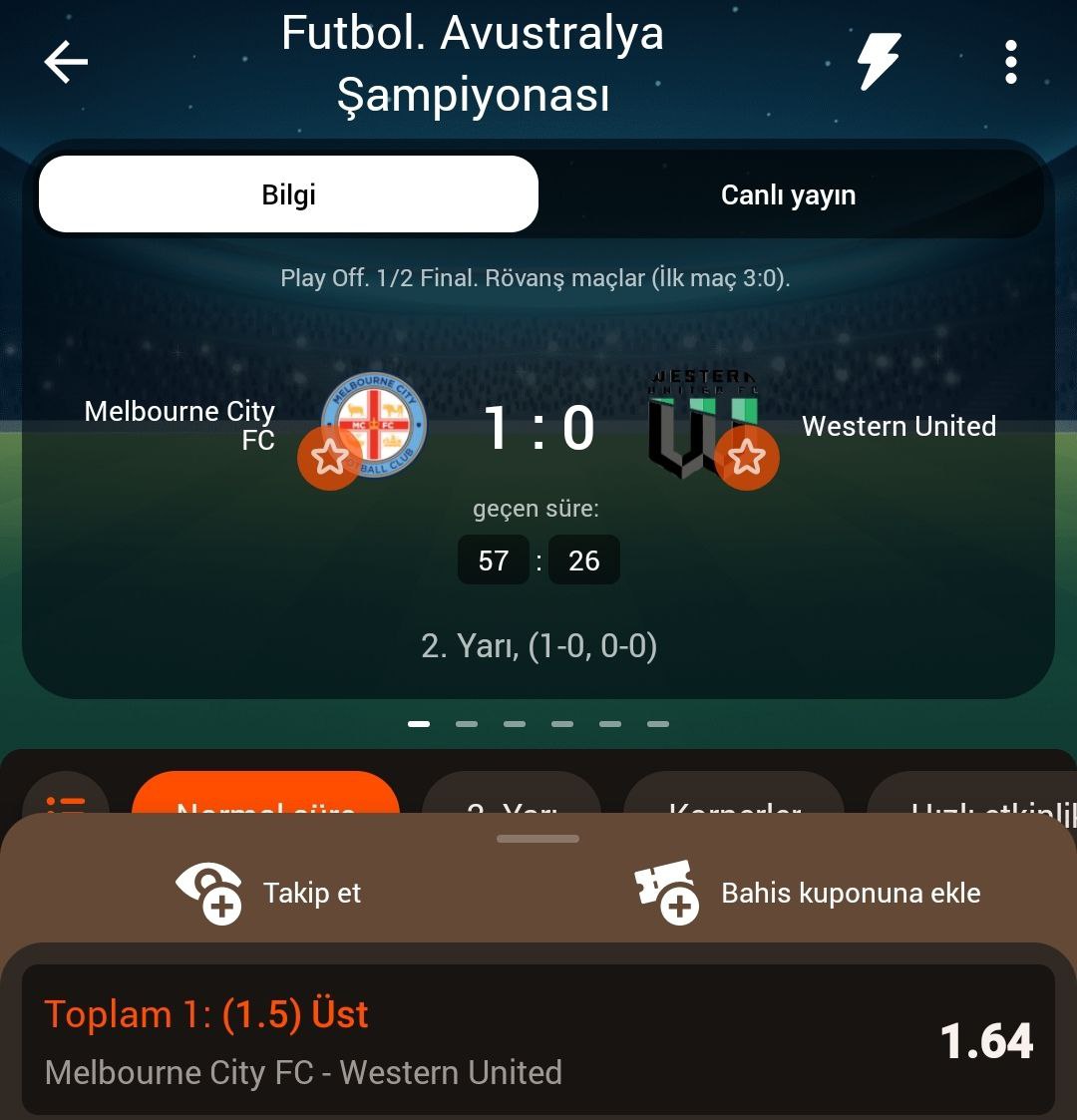Open the Toplam 1: (1.5) Üst bet card

(x=538, y=1040)
